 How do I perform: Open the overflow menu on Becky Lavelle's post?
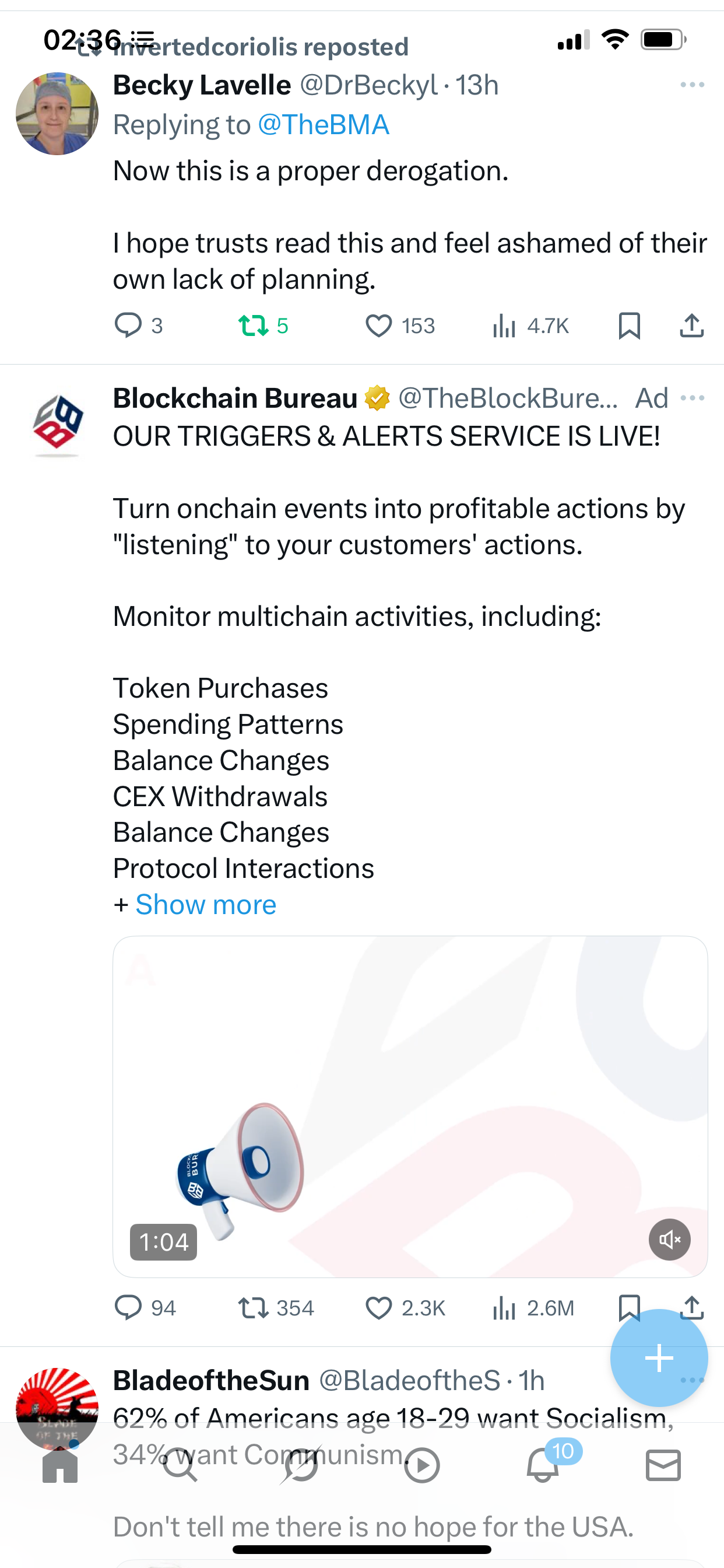693,85
